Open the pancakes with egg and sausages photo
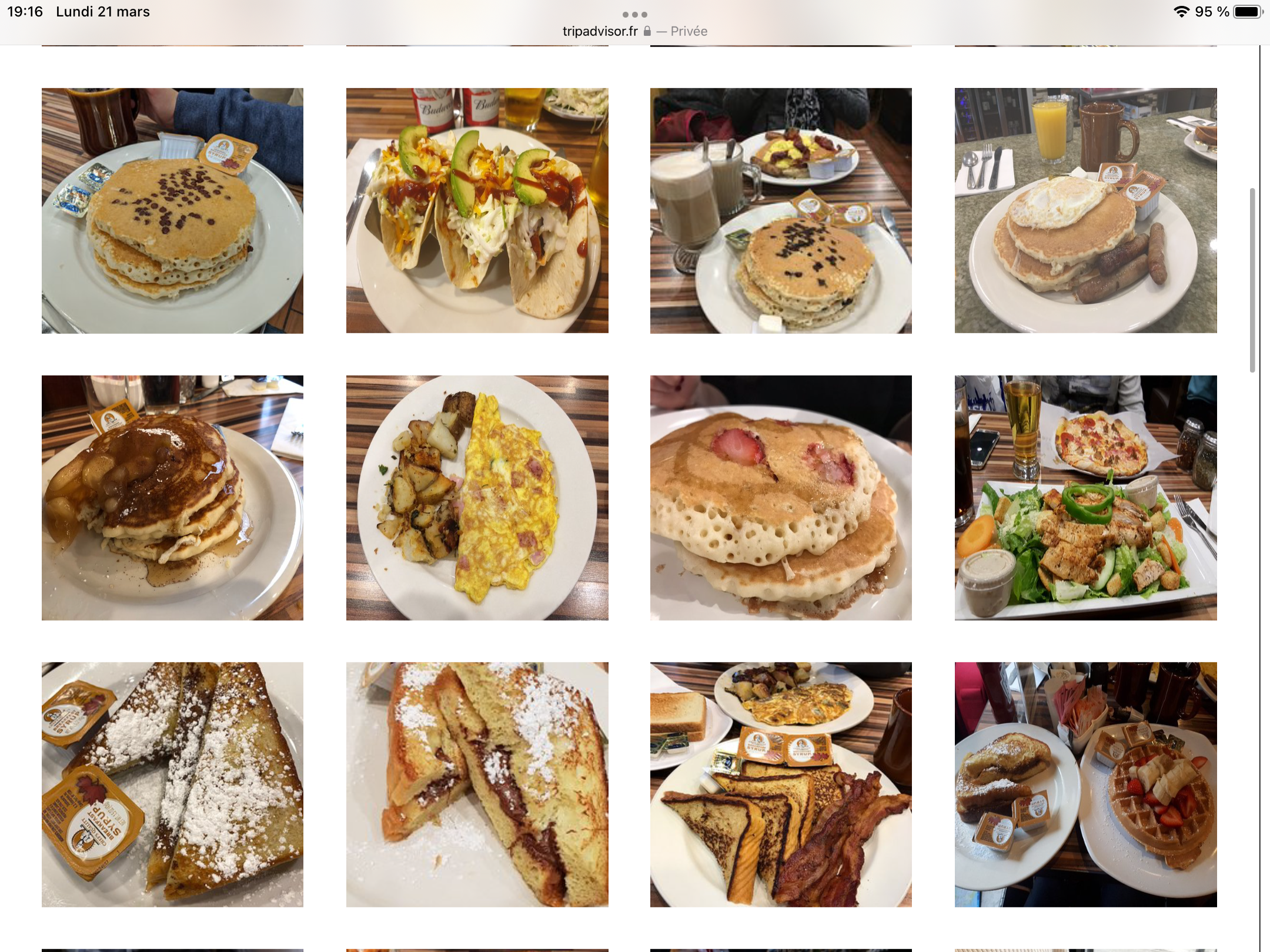The image size is (1270, 952). coord(1085,210)
